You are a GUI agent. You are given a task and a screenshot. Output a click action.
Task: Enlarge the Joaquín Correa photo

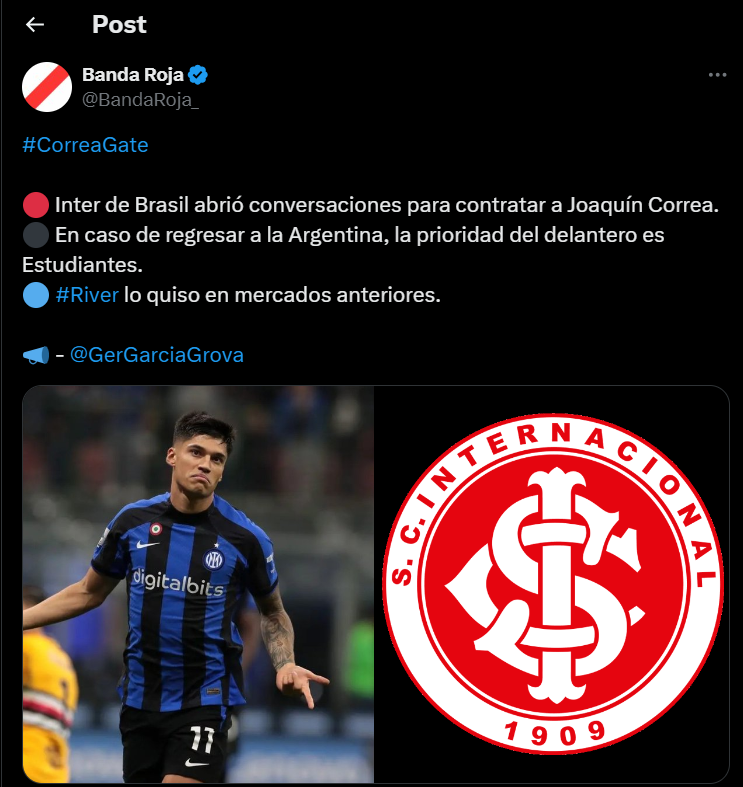tap(198, 584)
